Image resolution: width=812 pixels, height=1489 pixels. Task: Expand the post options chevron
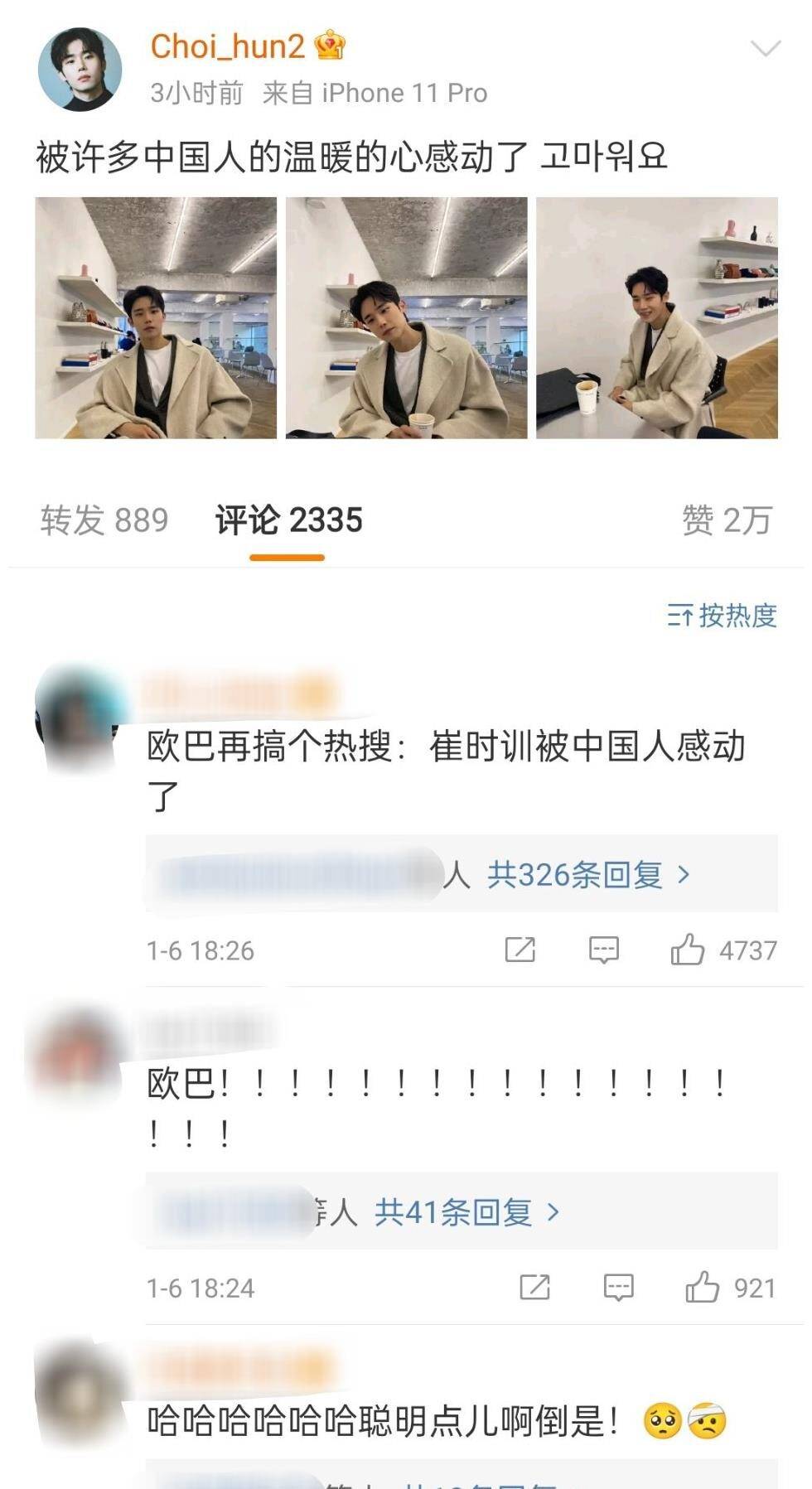pyautogui.click(x=765, y=49)
